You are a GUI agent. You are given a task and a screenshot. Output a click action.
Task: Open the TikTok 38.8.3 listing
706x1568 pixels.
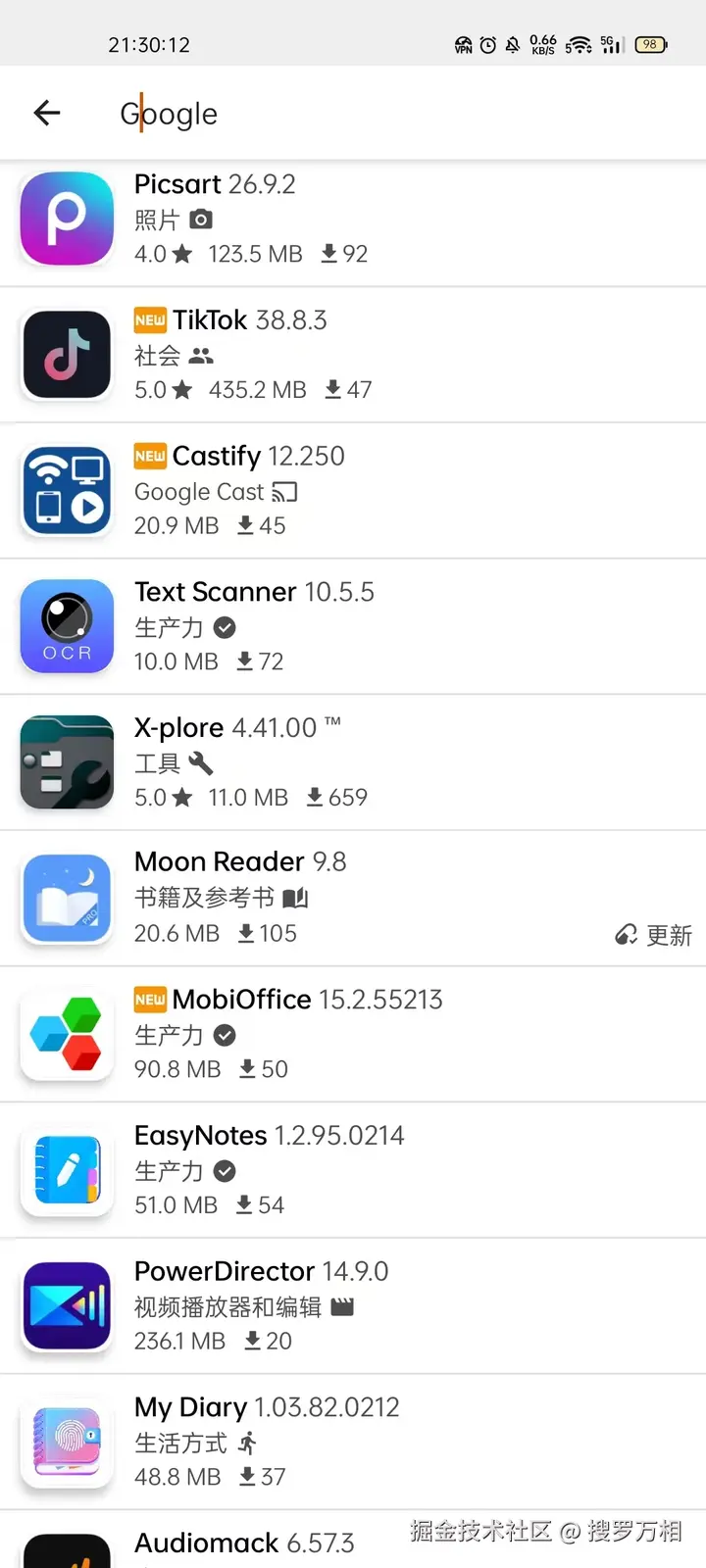[353, 355]
